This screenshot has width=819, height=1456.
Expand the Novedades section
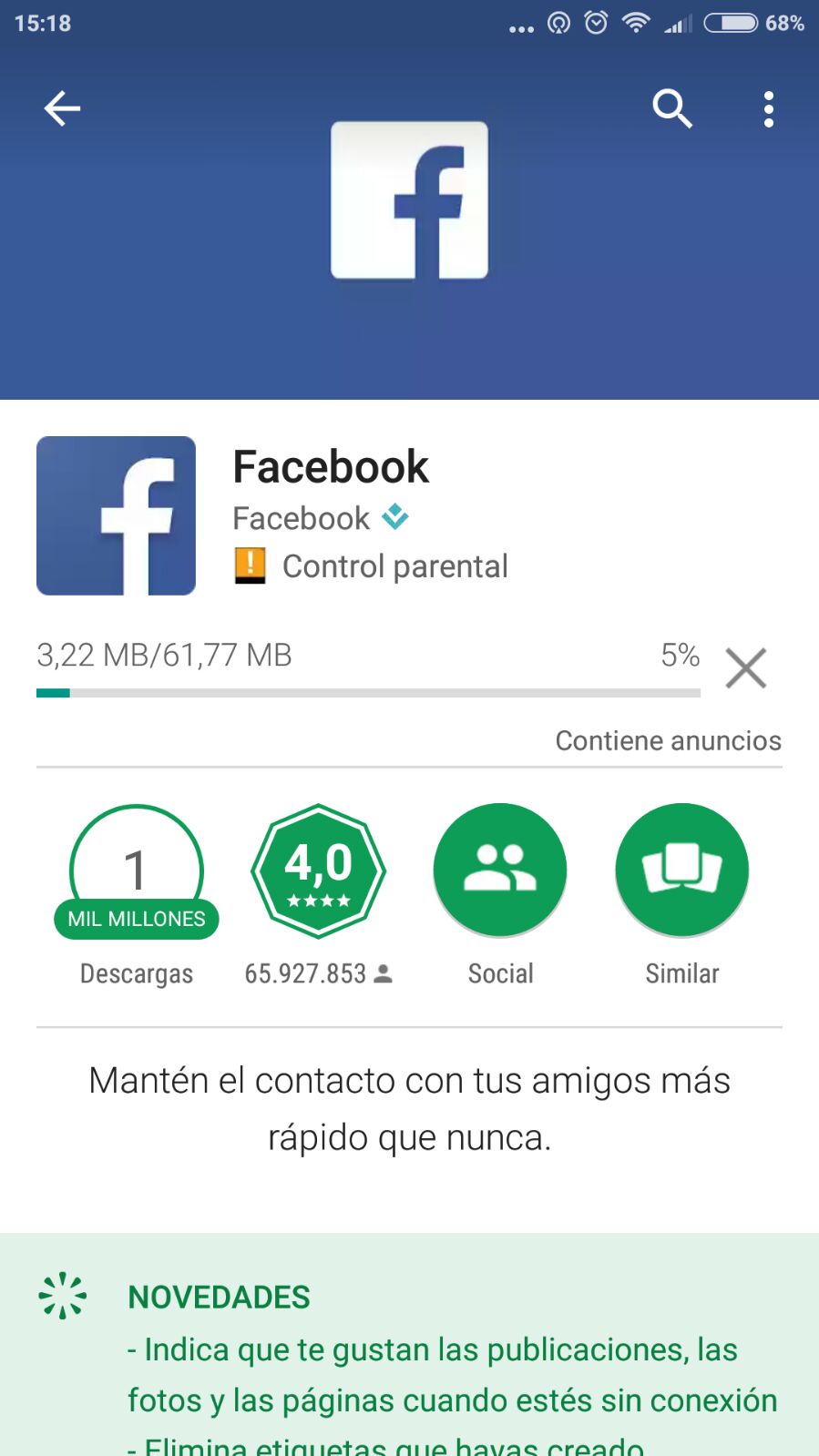pos(409,1345)
